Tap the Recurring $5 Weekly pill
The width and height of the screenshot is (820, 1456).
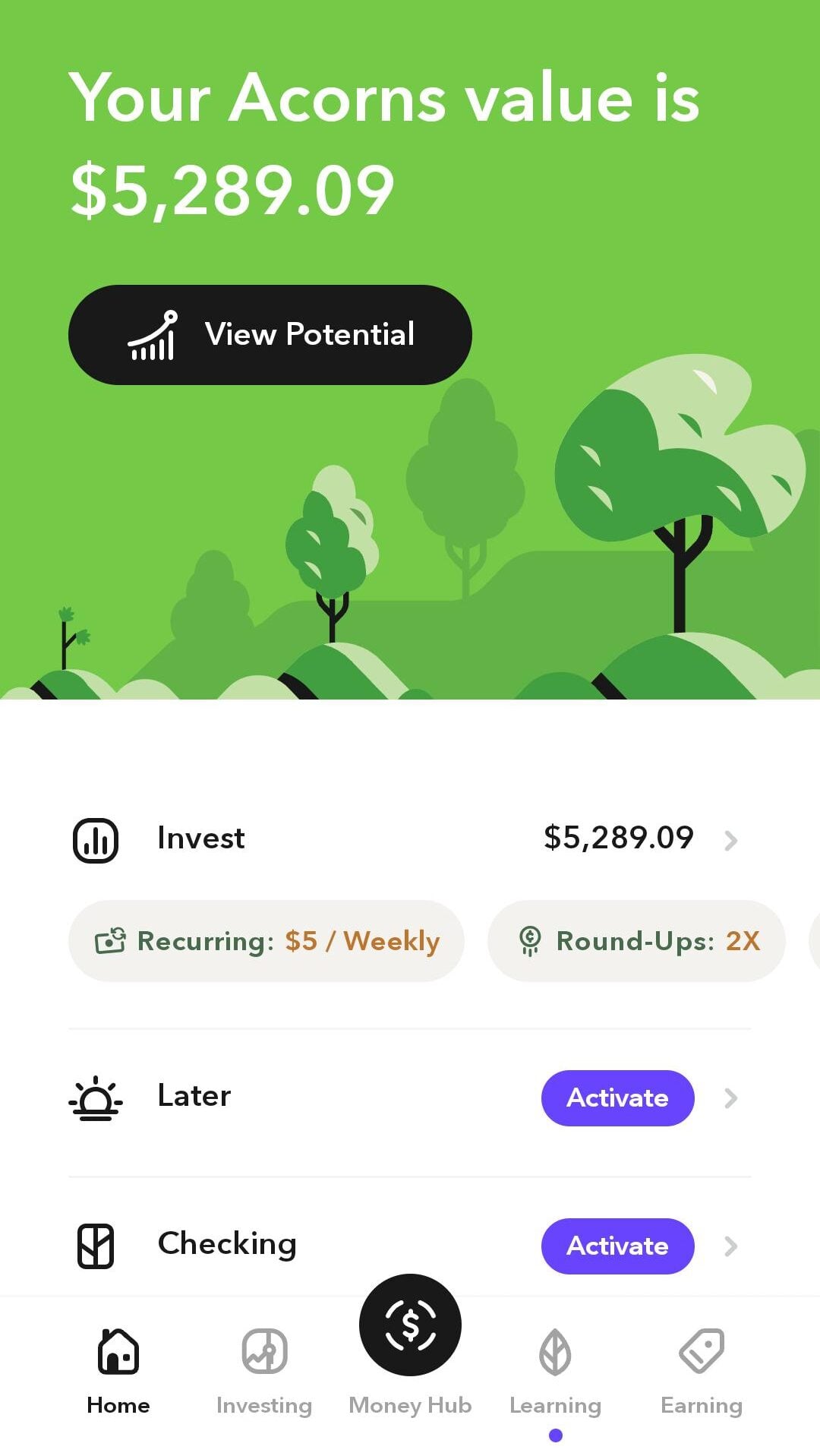coord(266,940)
